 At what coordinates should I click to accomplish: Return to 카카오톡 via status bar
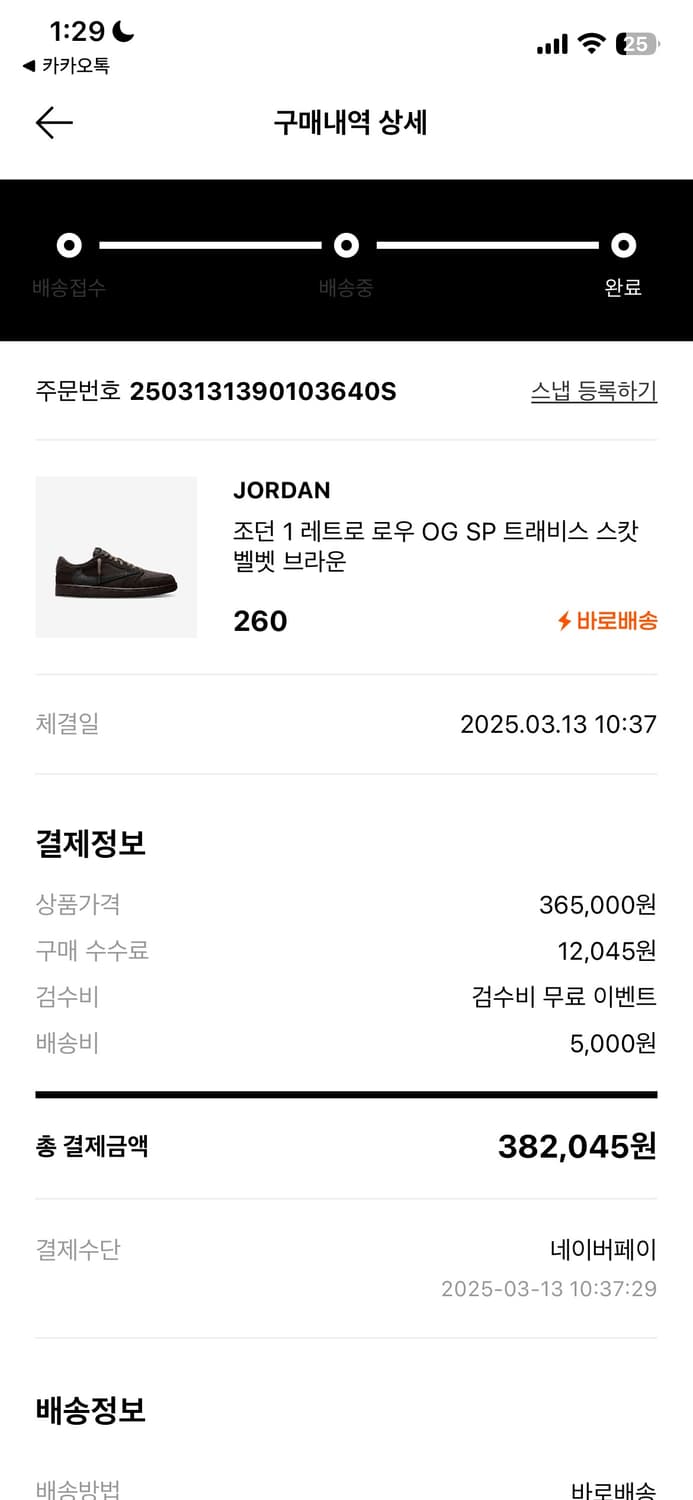[x=66, y=66]
